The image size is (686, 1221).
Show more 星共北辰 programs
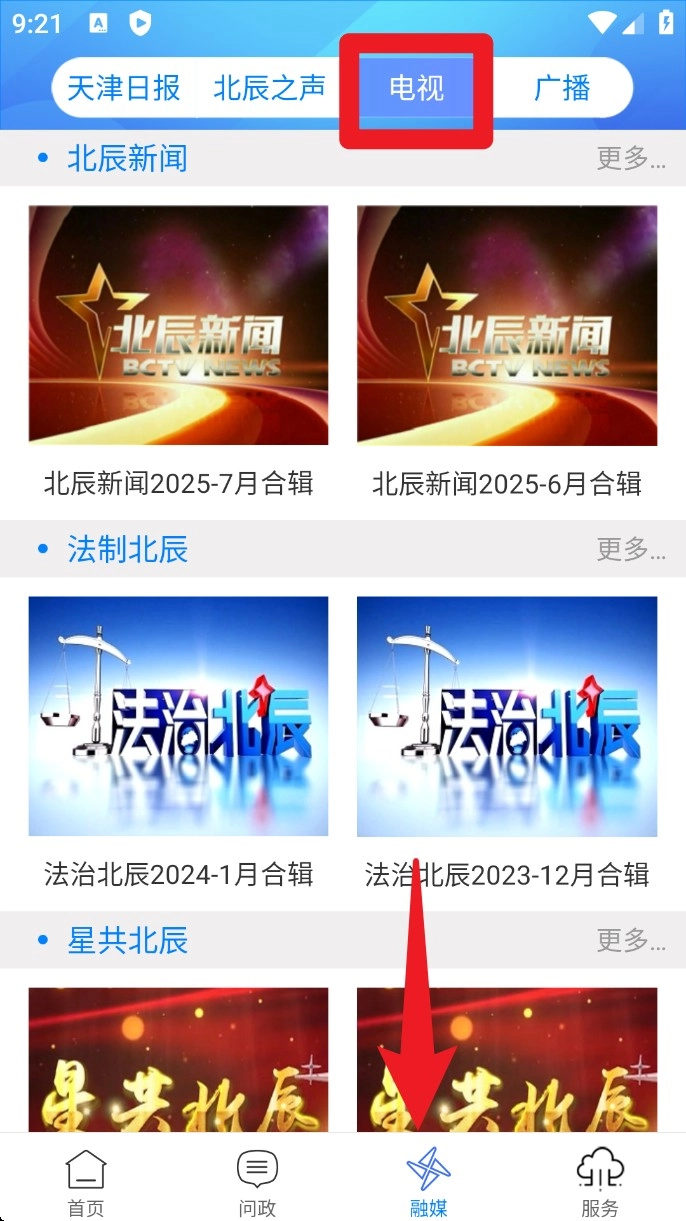630,940
